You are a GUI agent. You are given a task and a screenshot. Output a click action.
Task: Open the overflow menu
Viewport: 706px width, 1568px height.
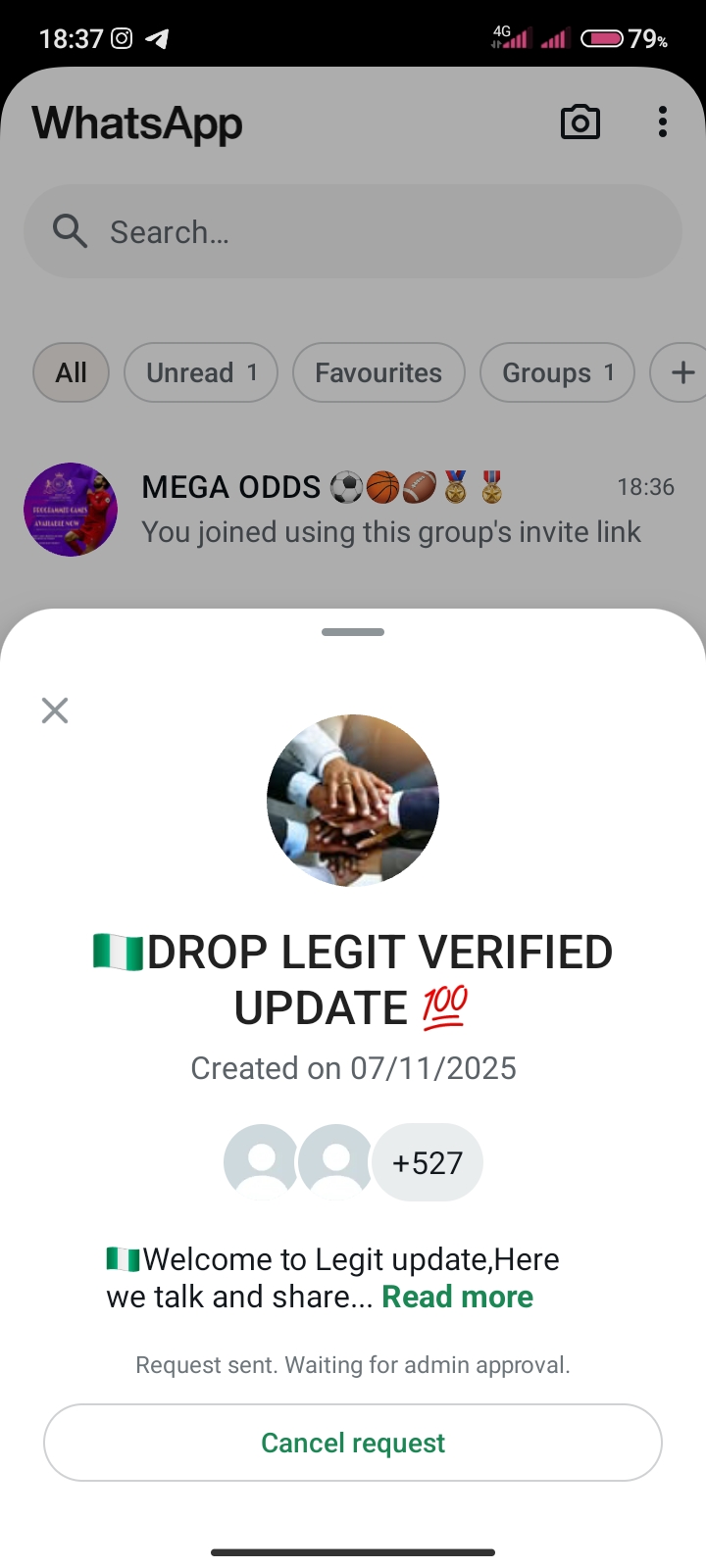(x=663, y=122)
